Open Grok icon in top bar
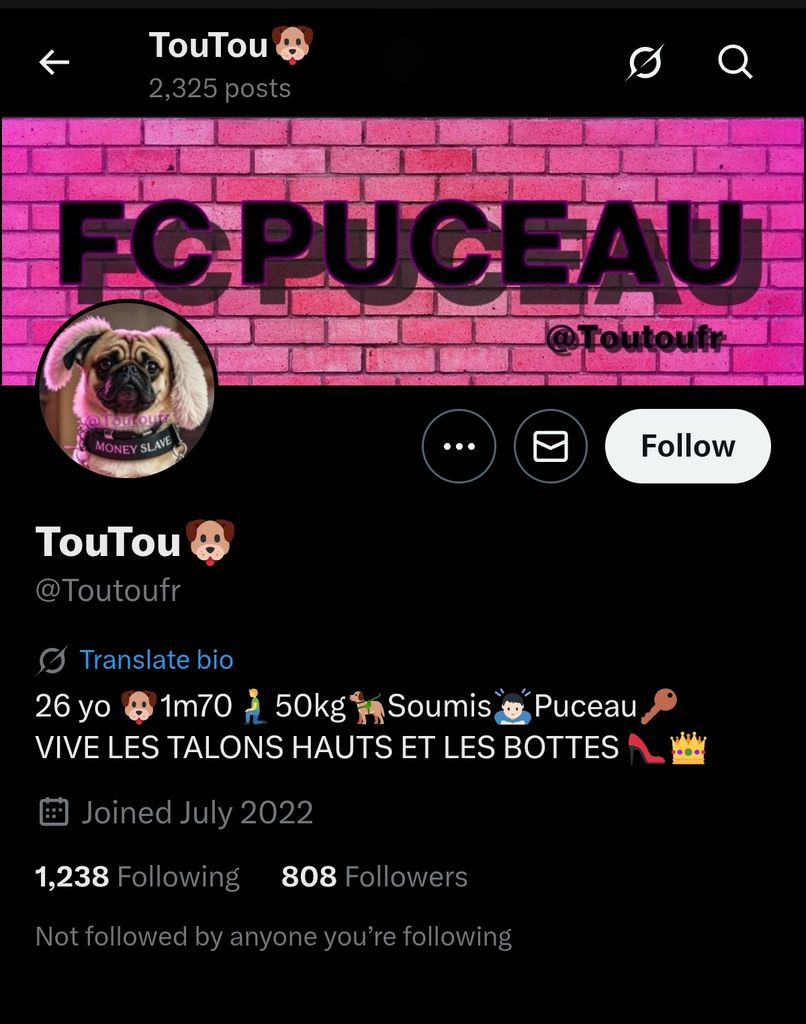Screen dimensions: 806x1024 point(645,63)
